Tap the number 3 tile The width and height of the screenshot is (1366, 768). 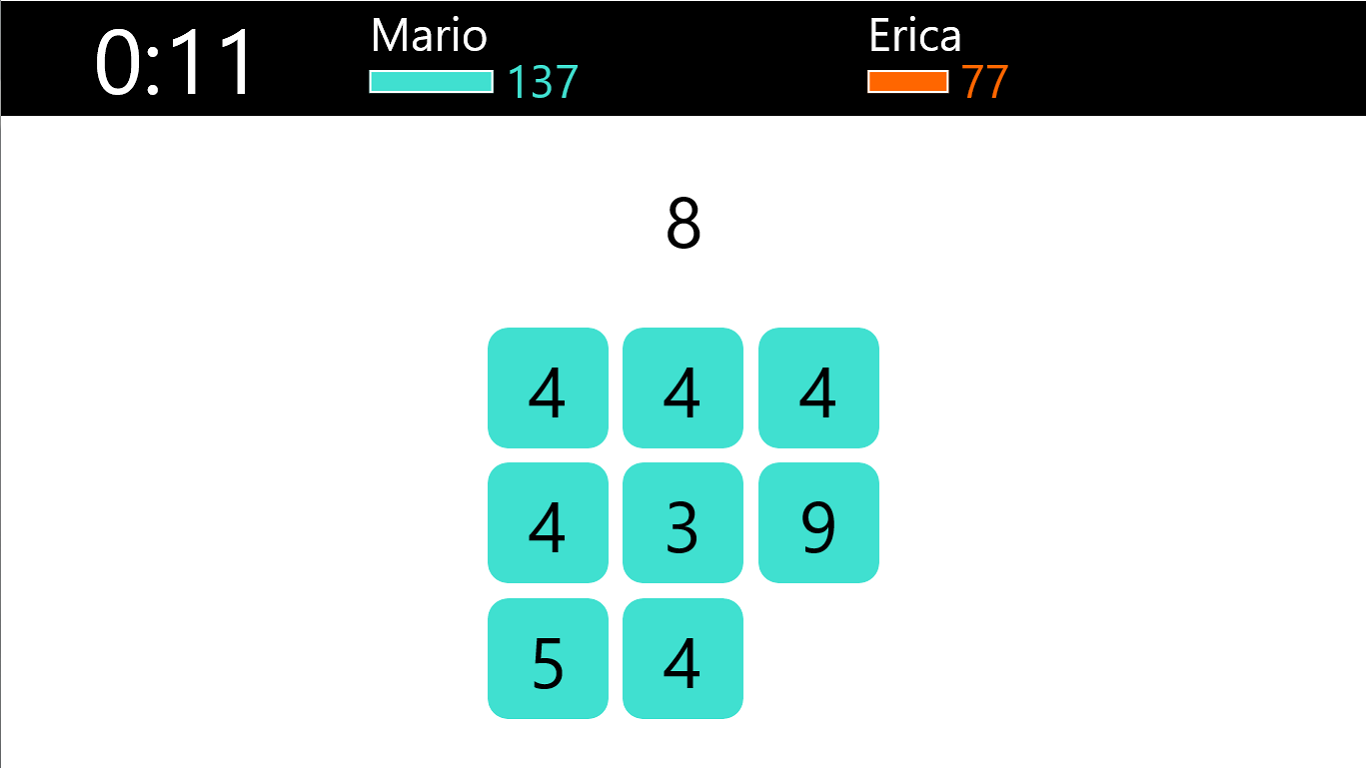682,523
